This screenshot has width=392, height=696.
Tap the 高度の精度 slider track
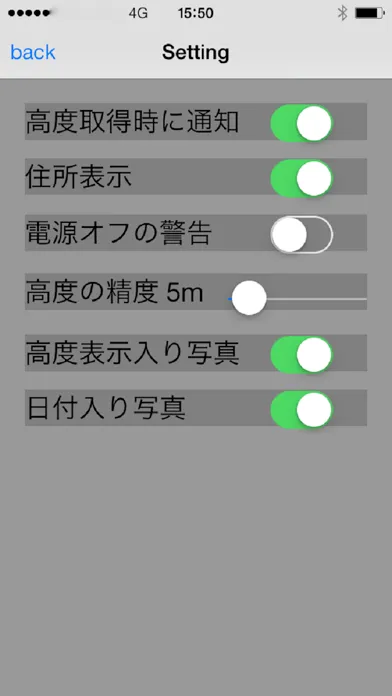297,298
